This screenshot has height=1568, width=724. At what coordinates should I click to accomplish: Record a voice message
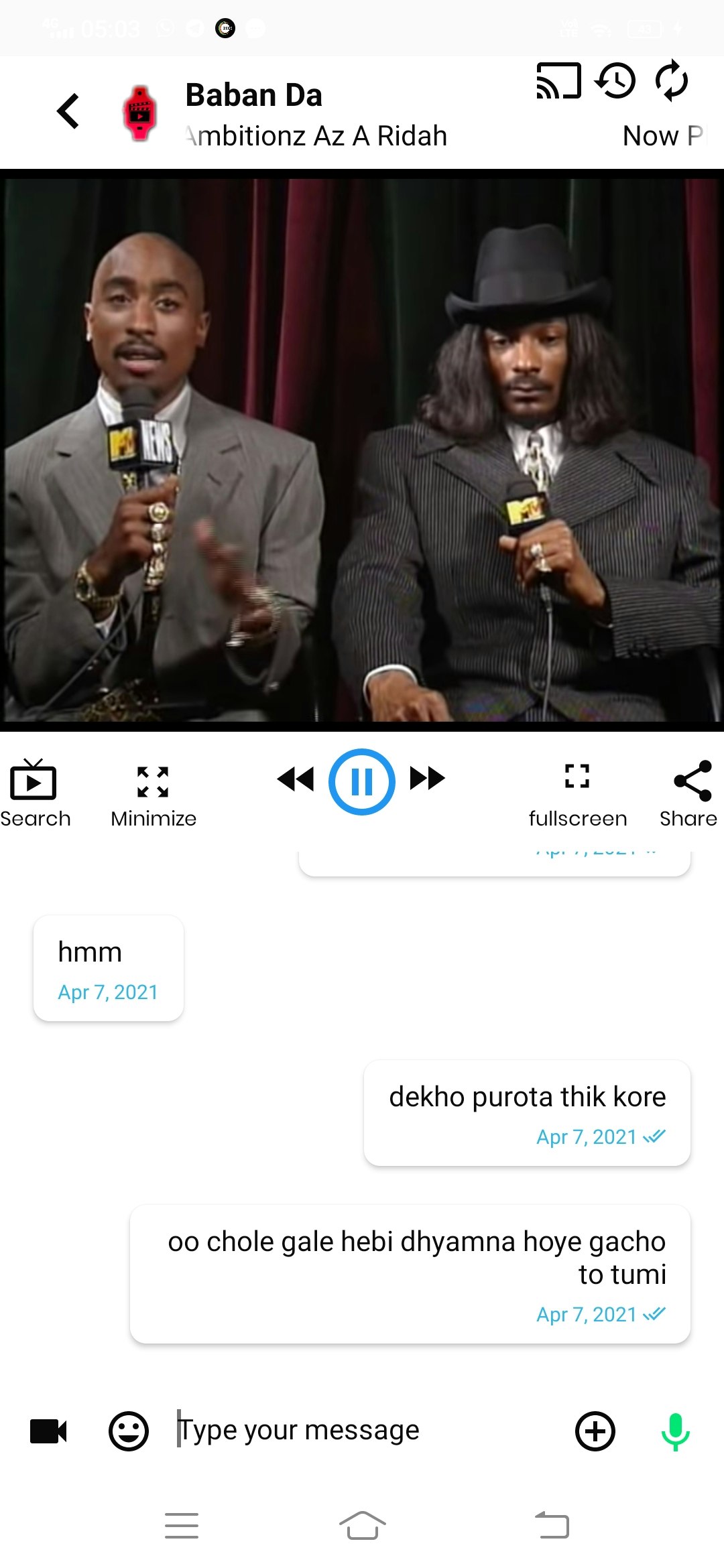(675, 1431)
